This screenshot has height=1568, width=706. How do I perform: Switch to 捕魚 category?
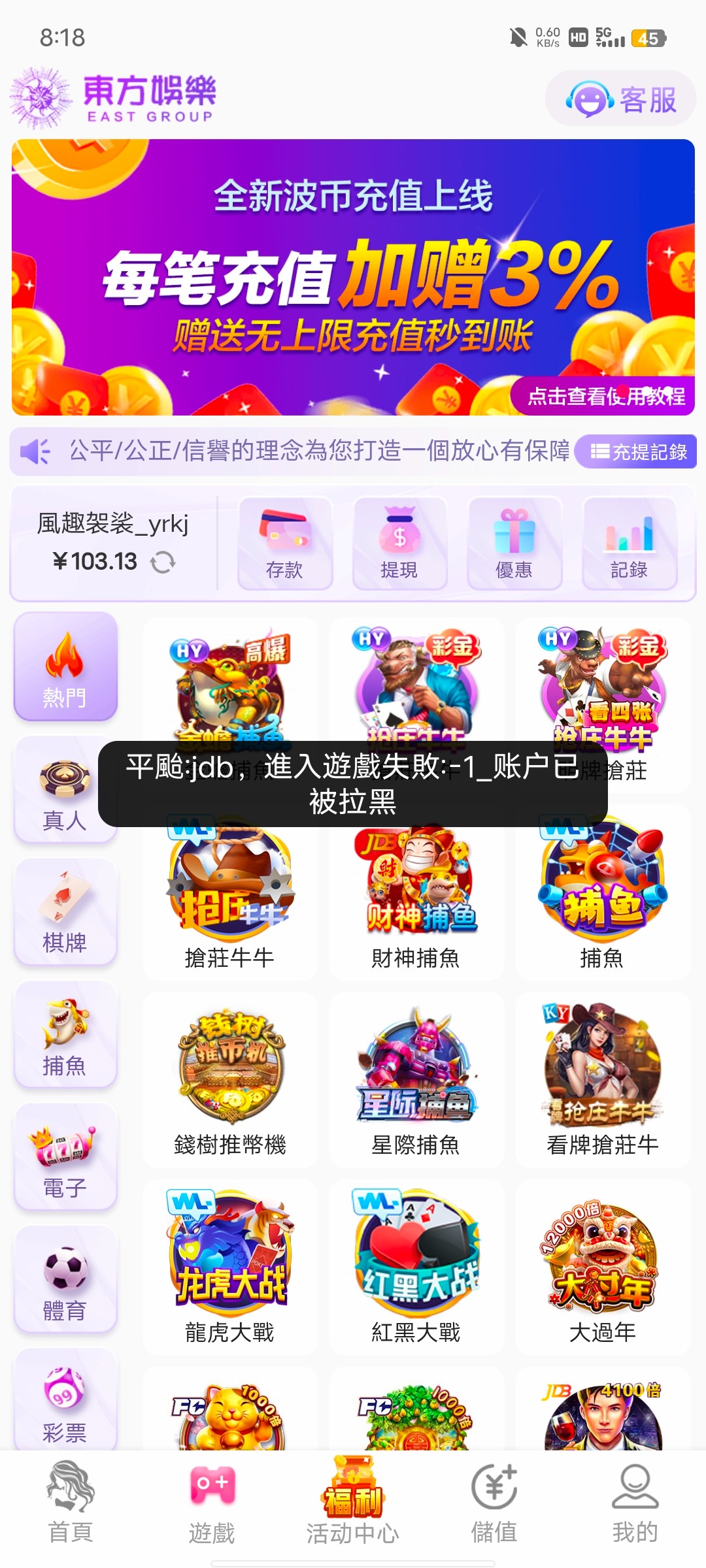tap(65, 1035)
